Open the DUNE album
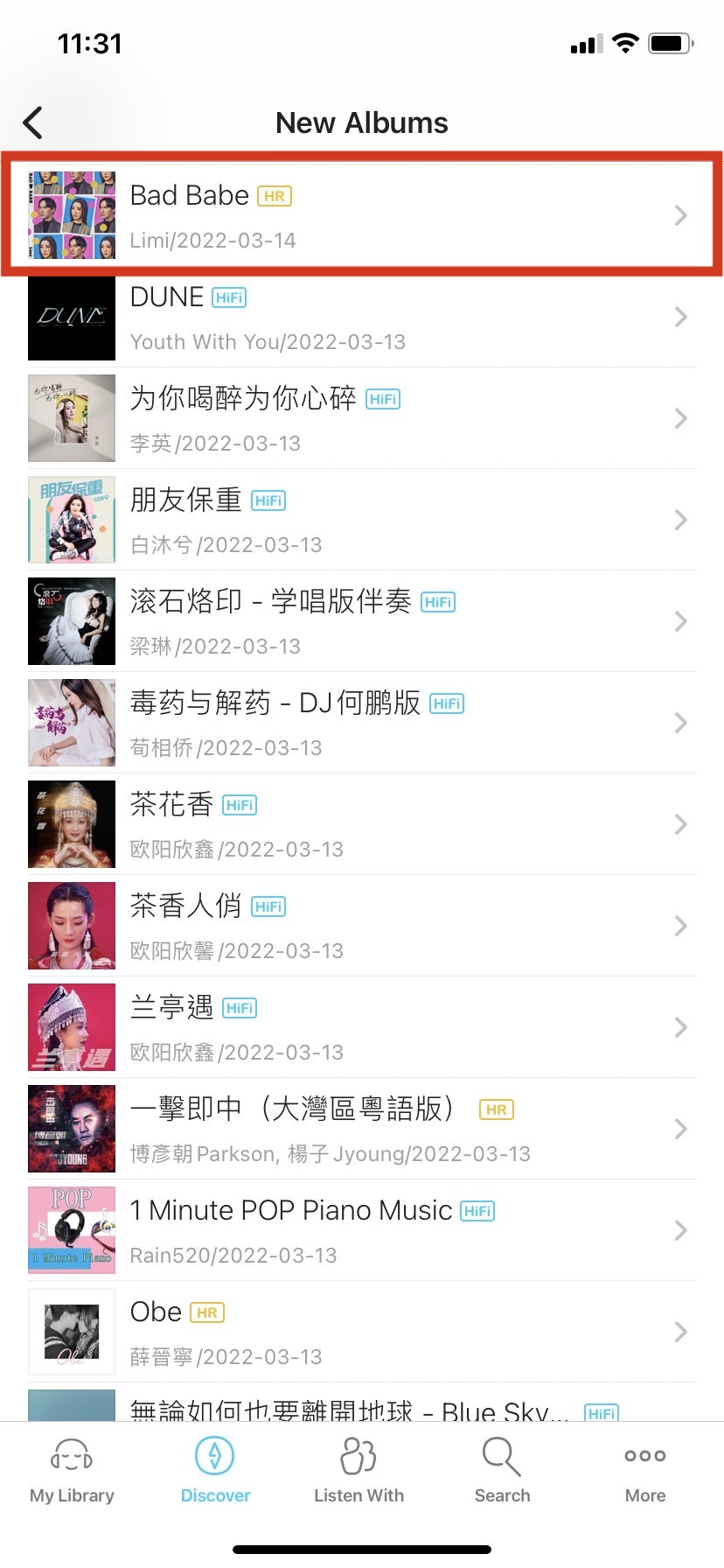 coord(362,317)
